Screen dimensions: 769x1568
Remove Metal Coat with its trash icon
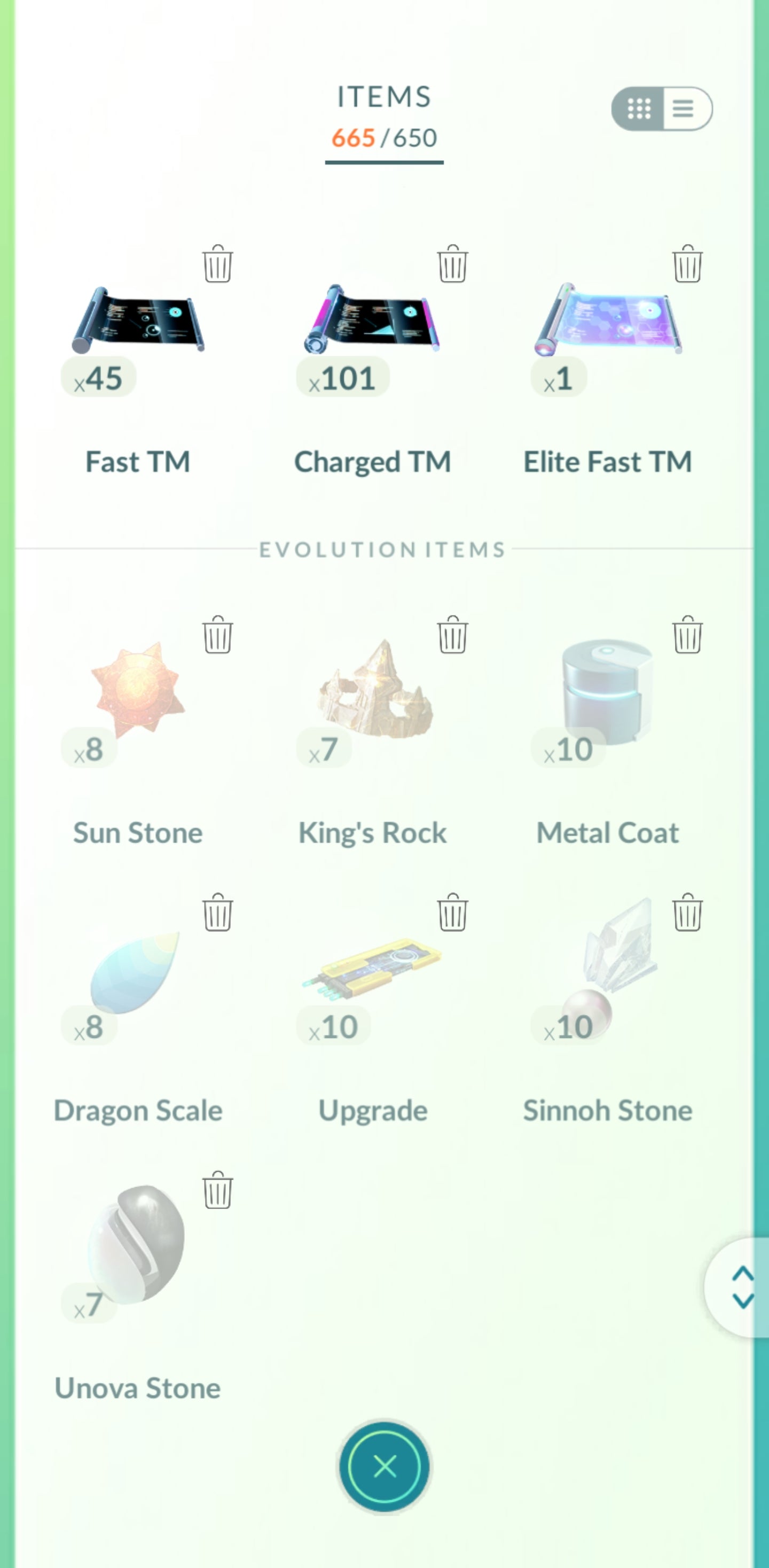[x=687, y=635]
